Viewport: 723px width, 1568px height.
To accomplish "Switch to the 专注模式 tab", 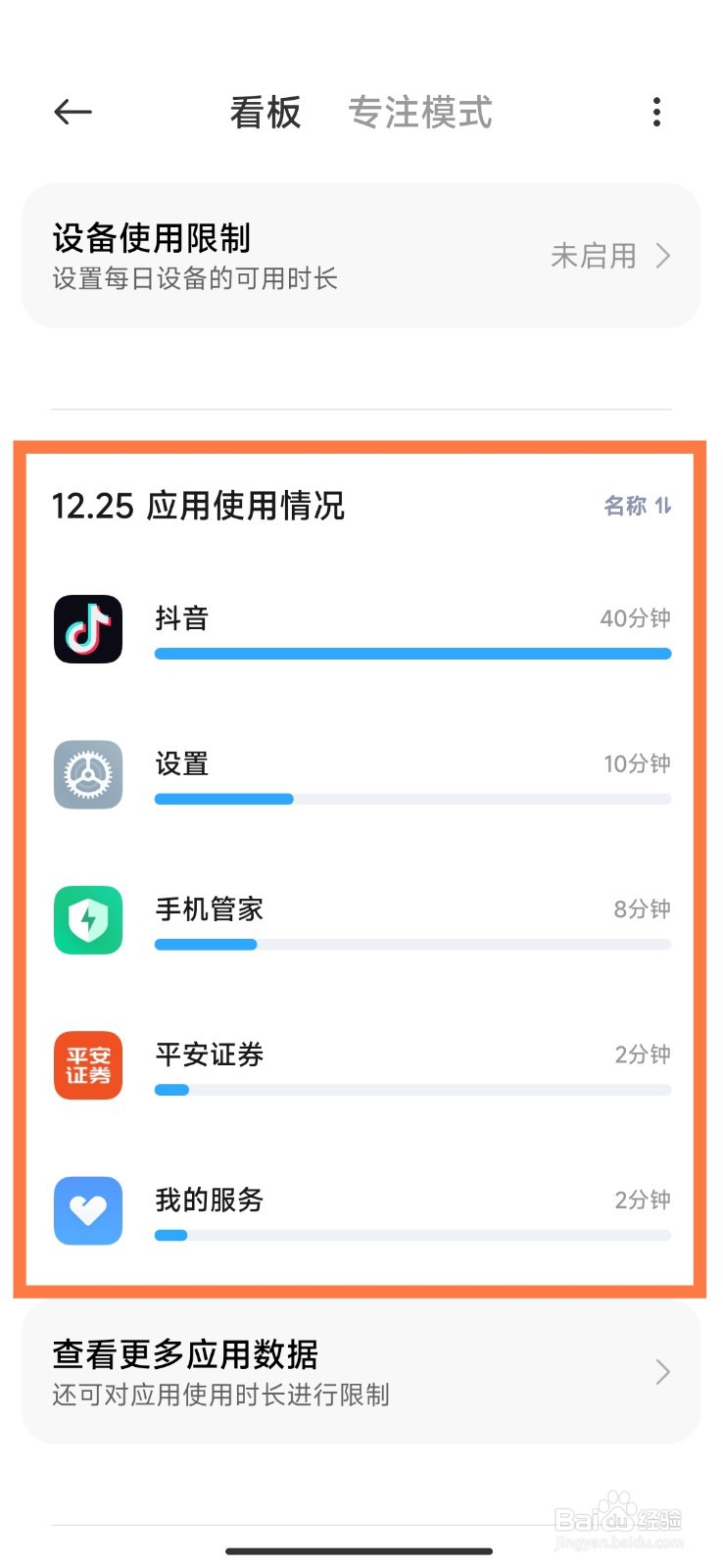I will 421,112.
